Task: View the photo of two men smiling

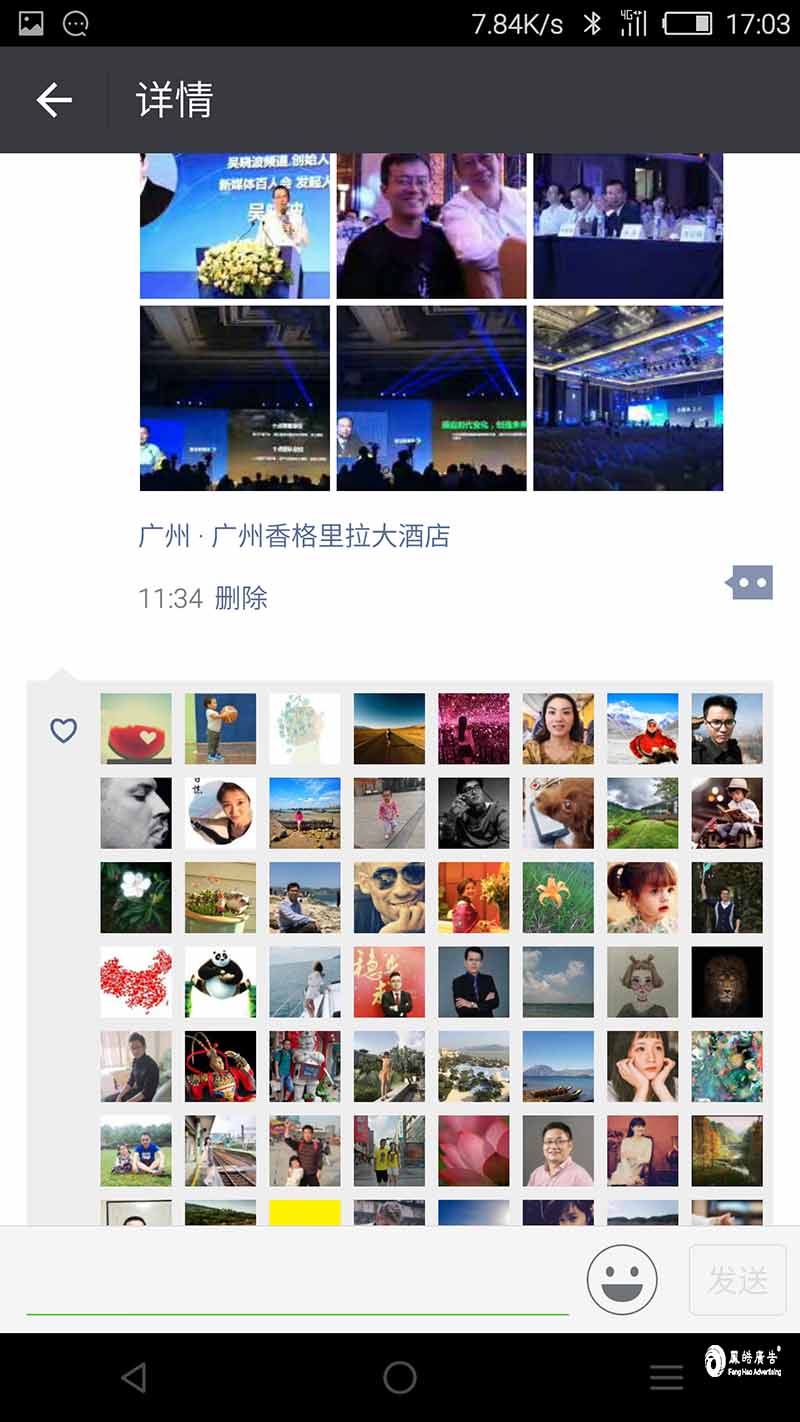Action: point(431,226)
